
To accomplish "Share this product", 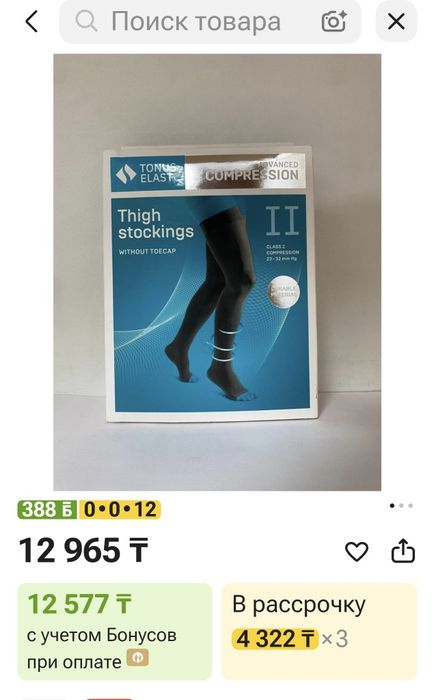I will click(403, 550).
